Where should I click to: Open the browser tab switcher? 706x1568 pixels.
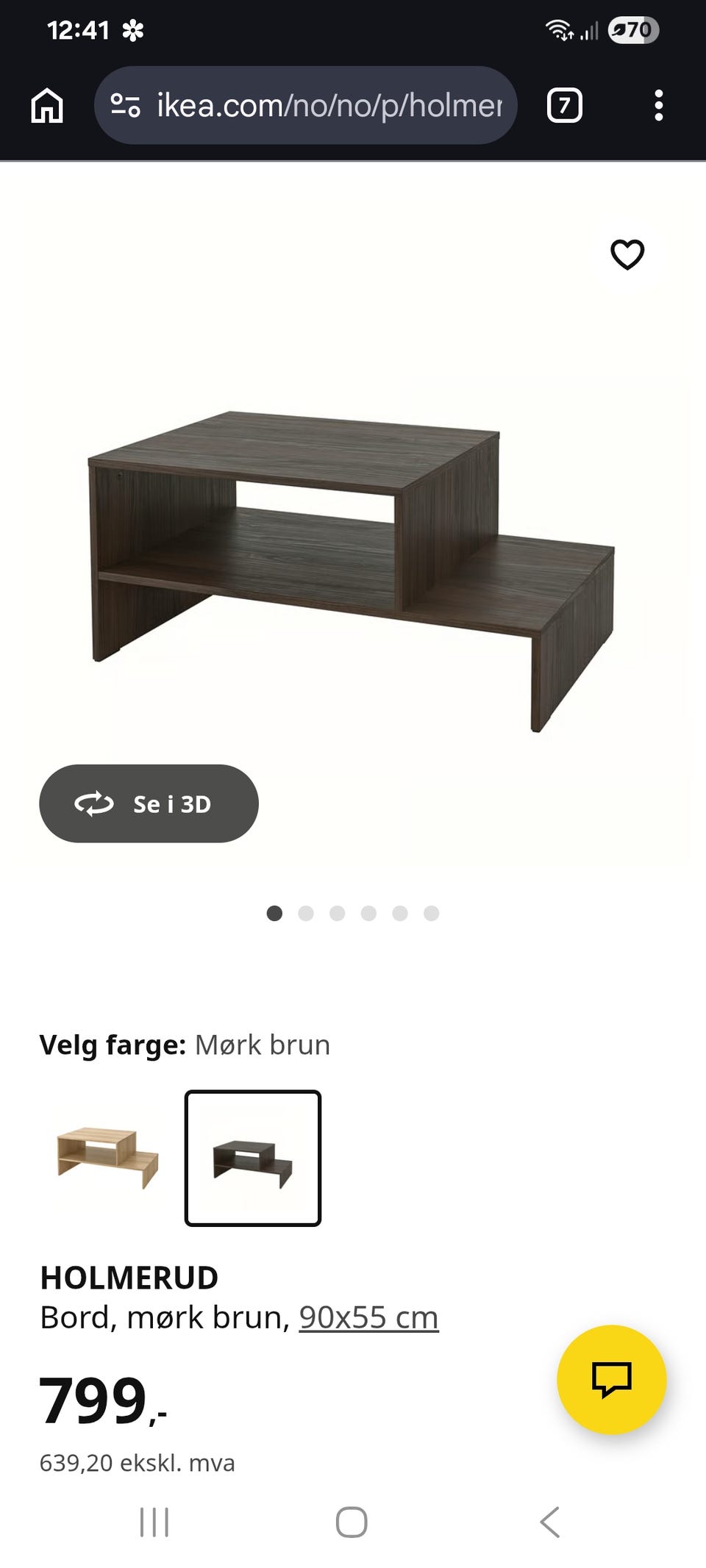coord(564,105)
